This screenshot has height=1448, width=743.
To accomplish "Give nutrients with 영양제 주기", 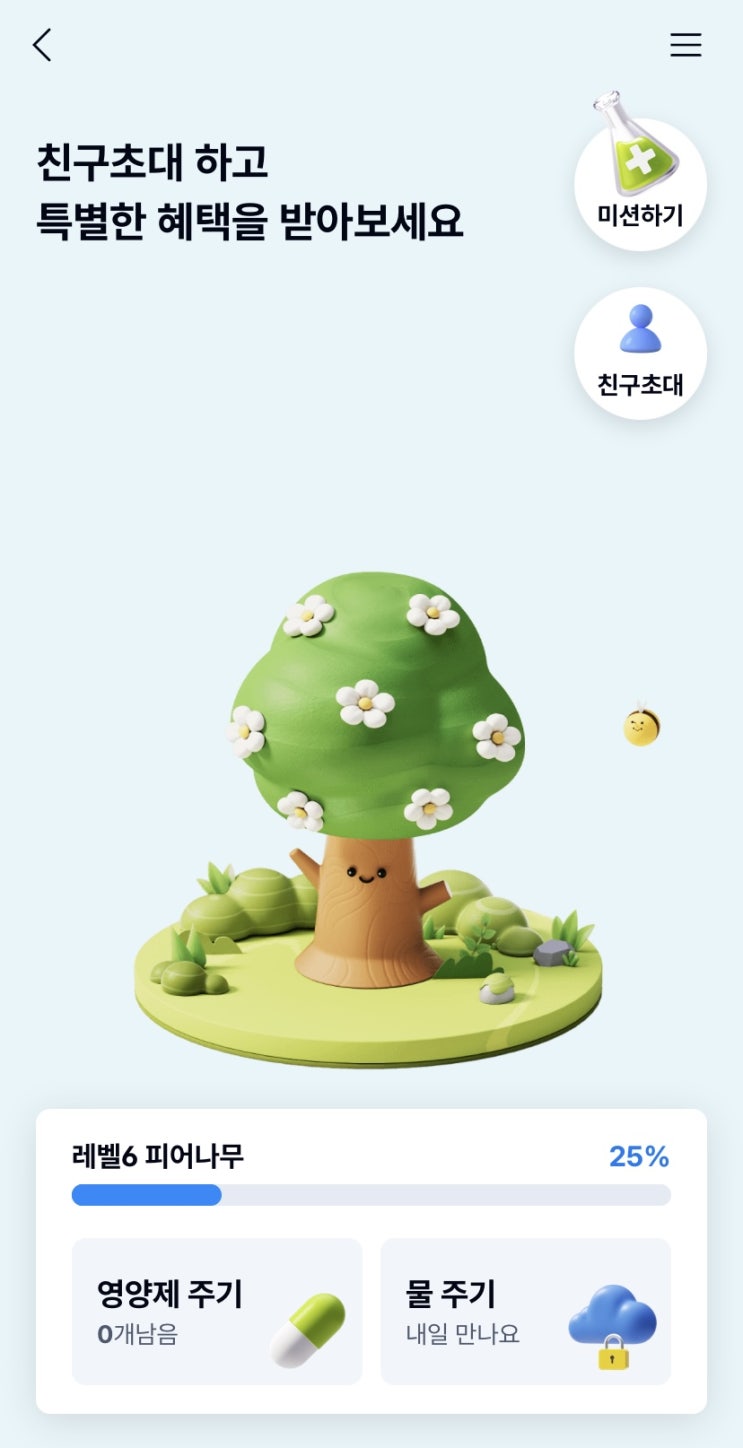I will [x=217, y=1311].
